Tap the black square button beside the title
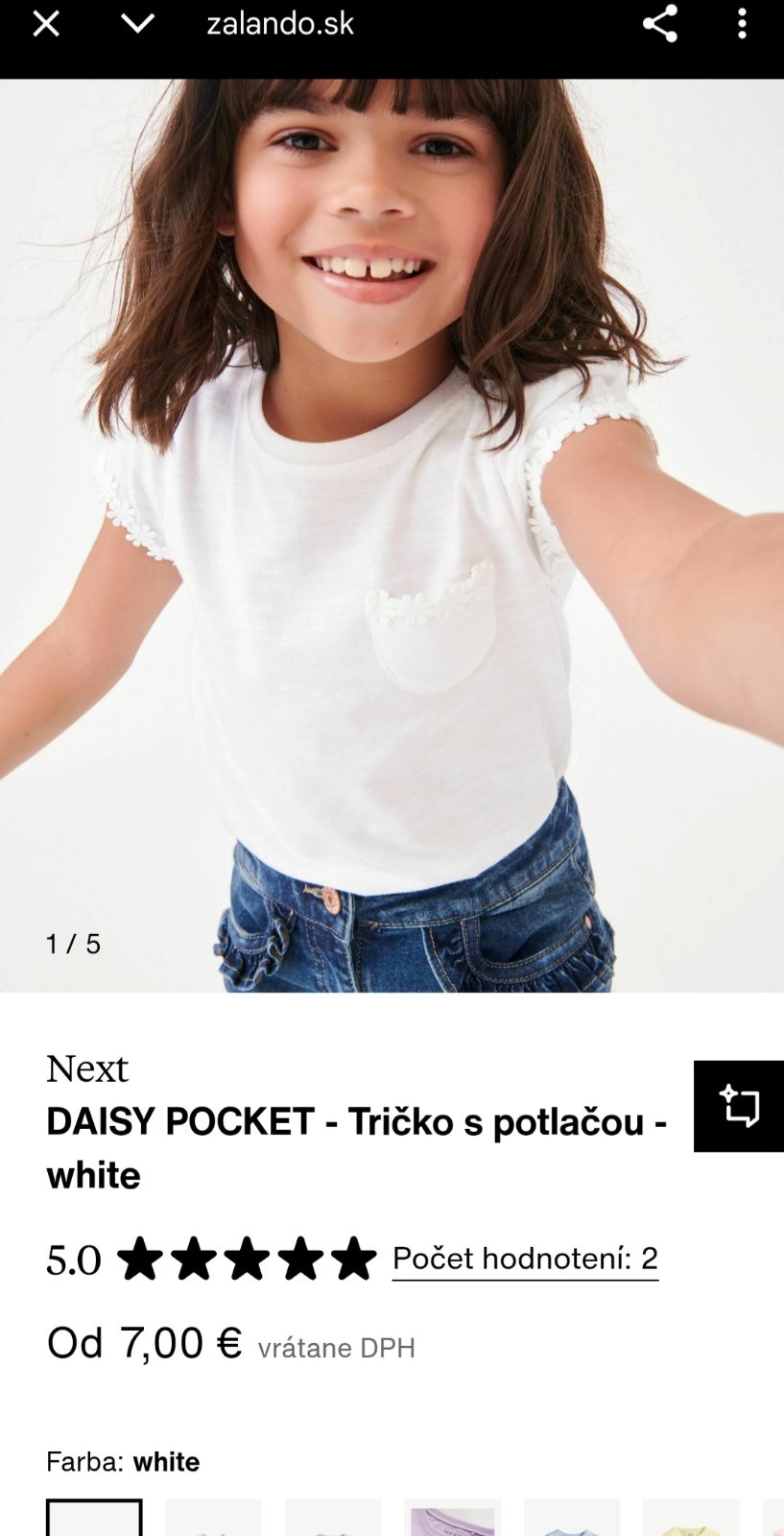784x1536 pixels. point(738,1106)
